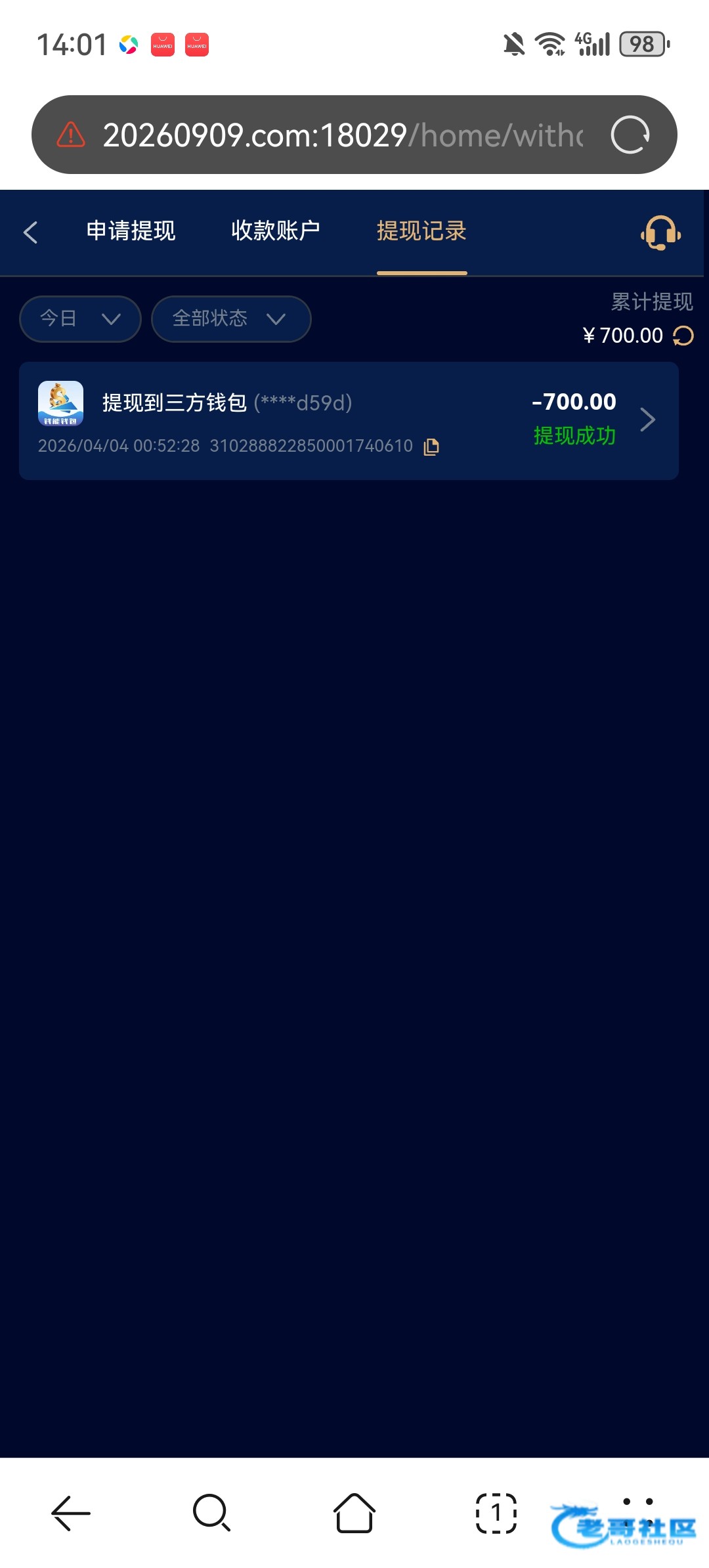Image resolution: width=709 pixels, height=1568 pixels.
Task: Open the -700.00 withdrawal record details
Action: 647,420
